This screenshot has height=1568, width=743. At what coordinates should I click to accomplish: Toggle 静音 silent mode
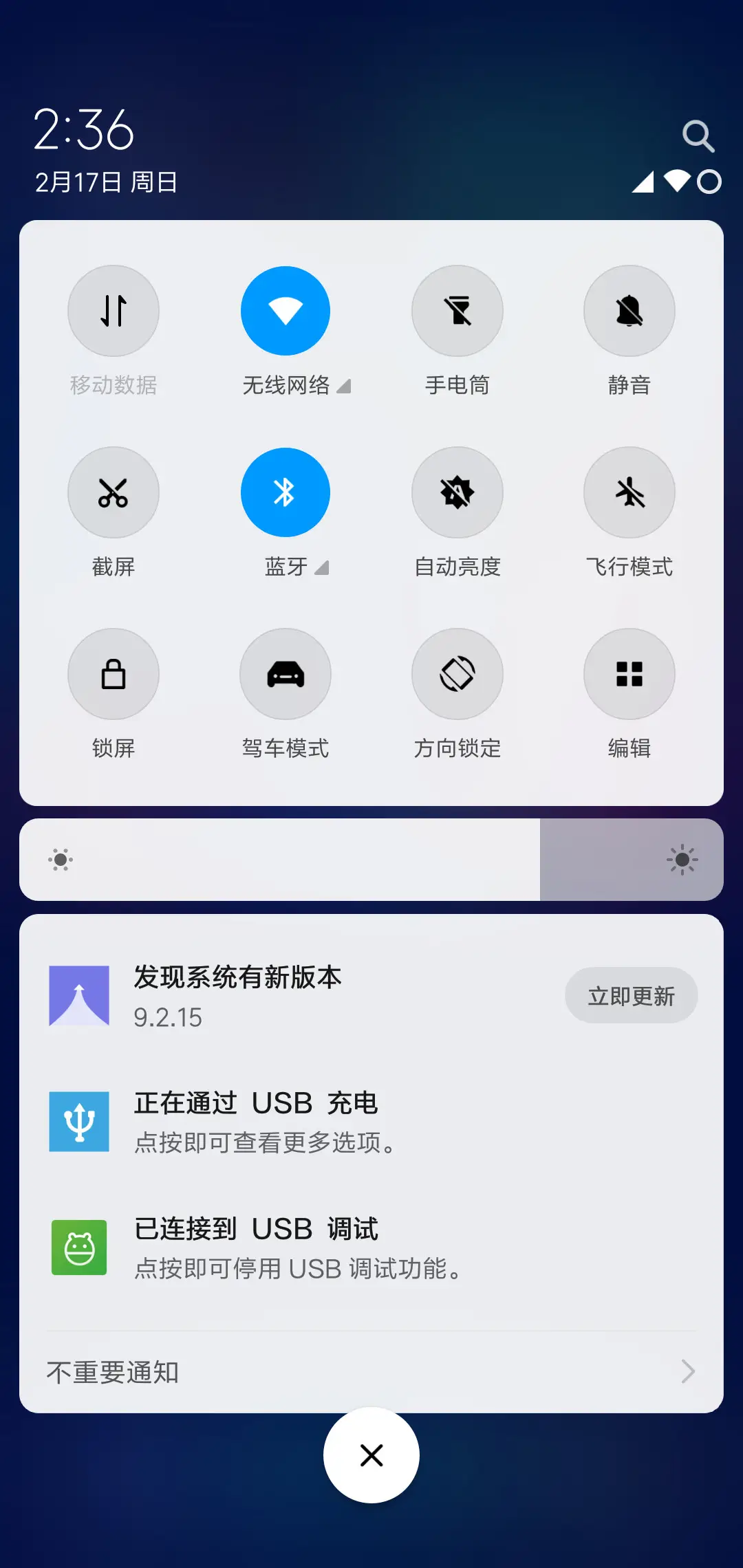click(629, 311)
